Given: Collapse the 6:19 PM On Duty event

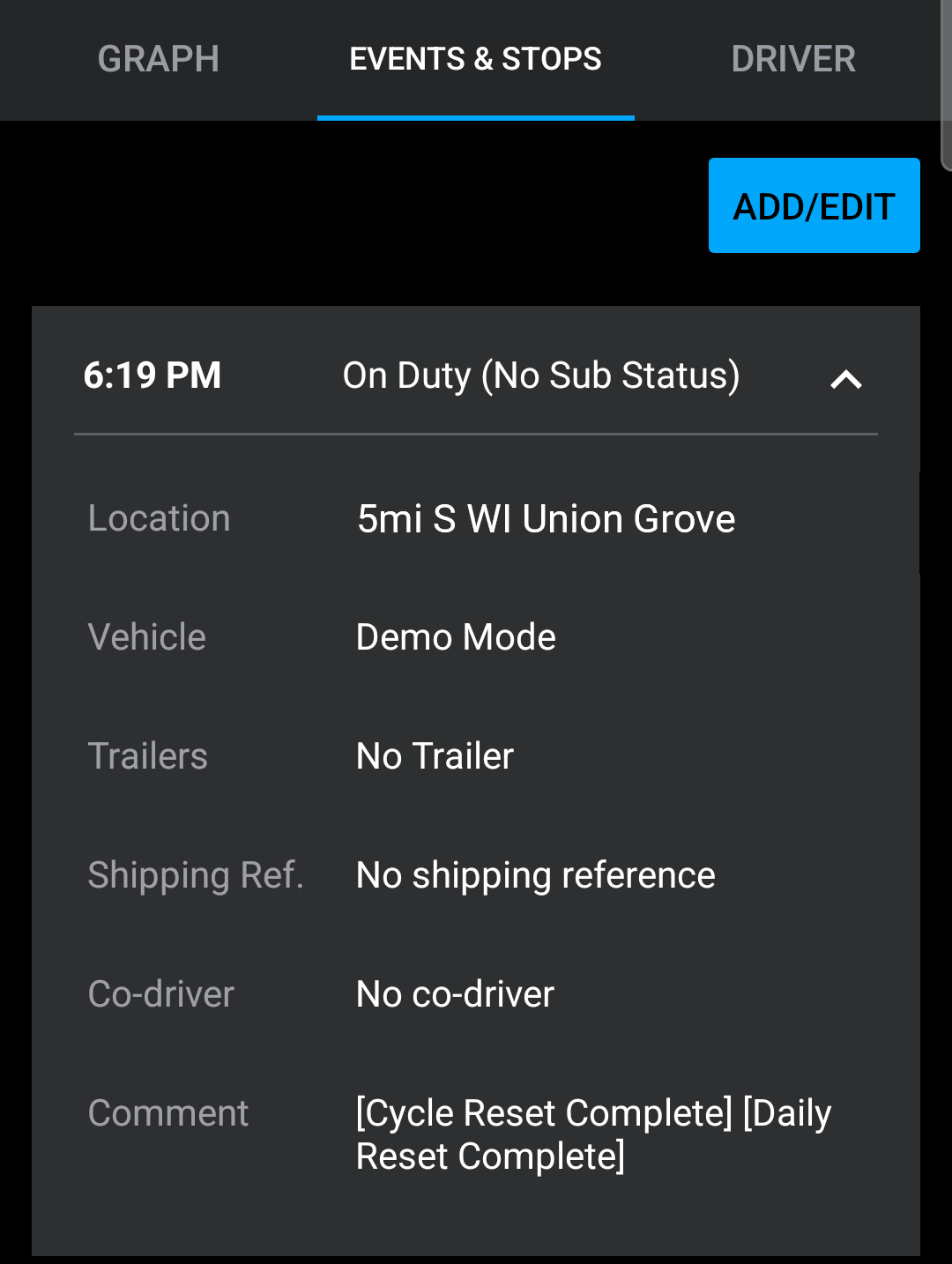Looking at the screenshot, I should coord(845,379).
